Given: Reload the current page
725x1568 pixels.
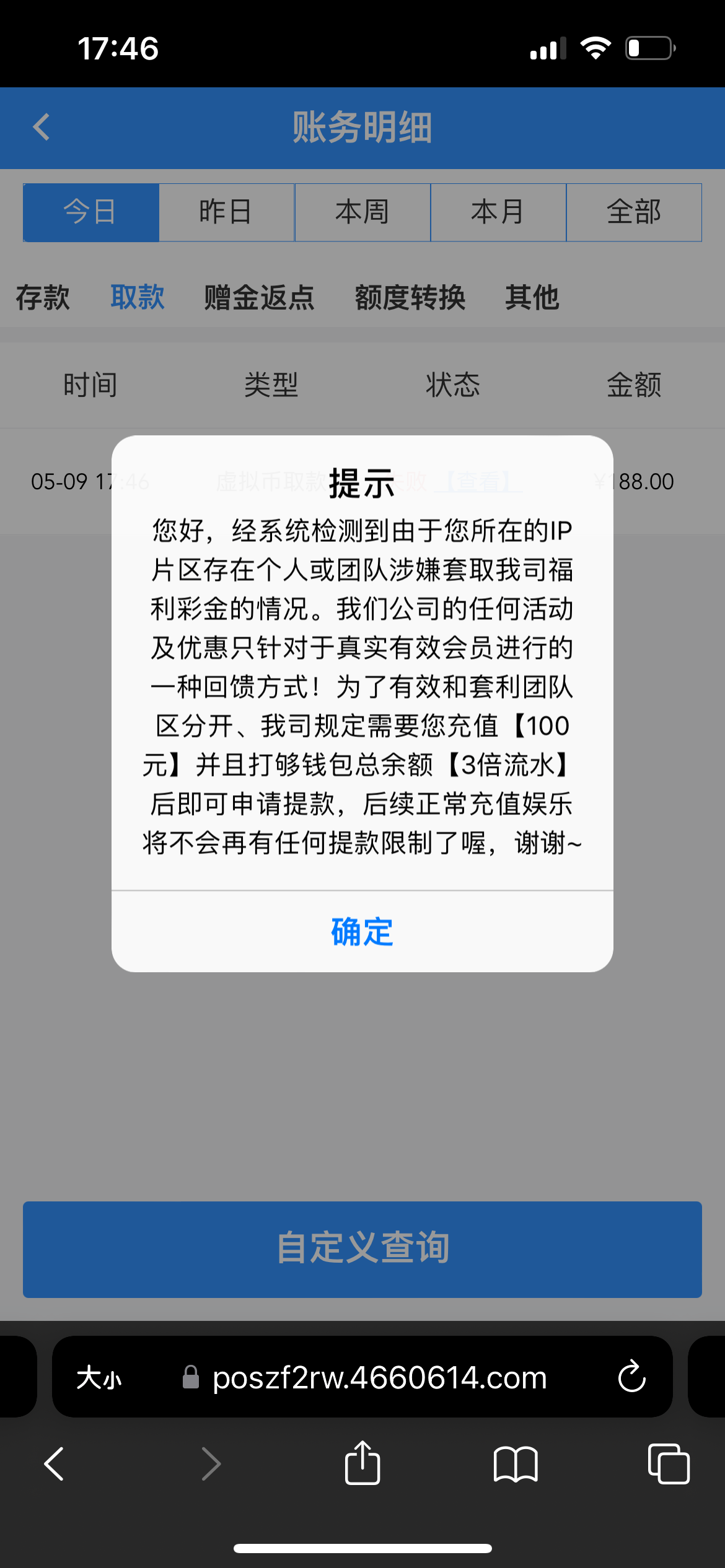Looking at the screenshot, I should 630,1378.
